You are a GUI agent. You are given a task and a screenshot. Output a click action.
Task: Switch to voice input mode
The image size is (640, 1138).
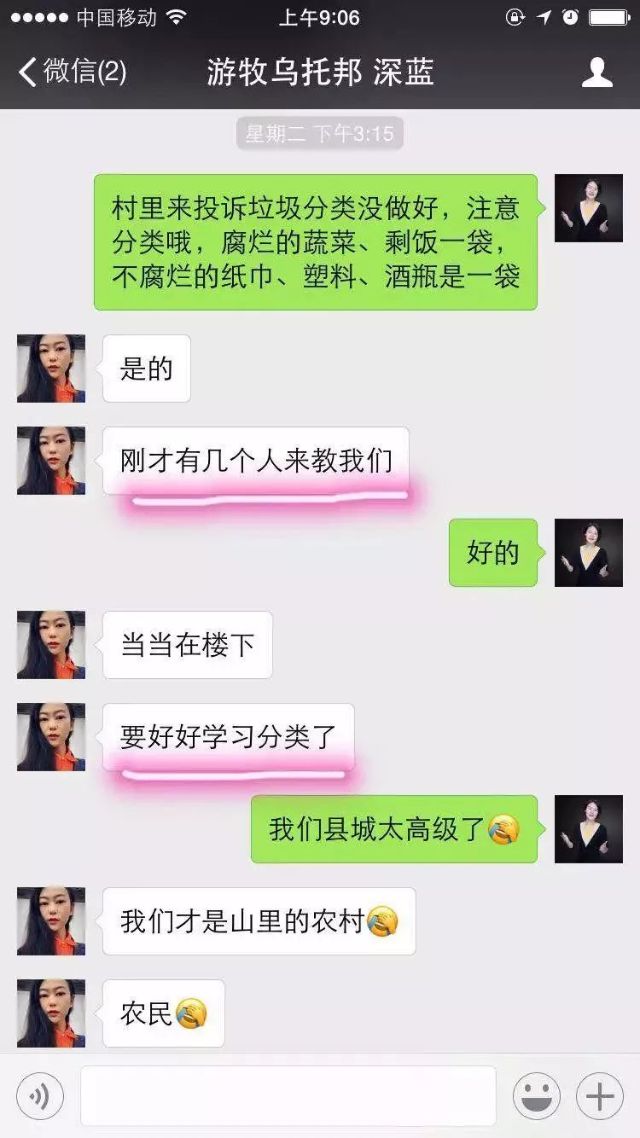[40, 1097]
